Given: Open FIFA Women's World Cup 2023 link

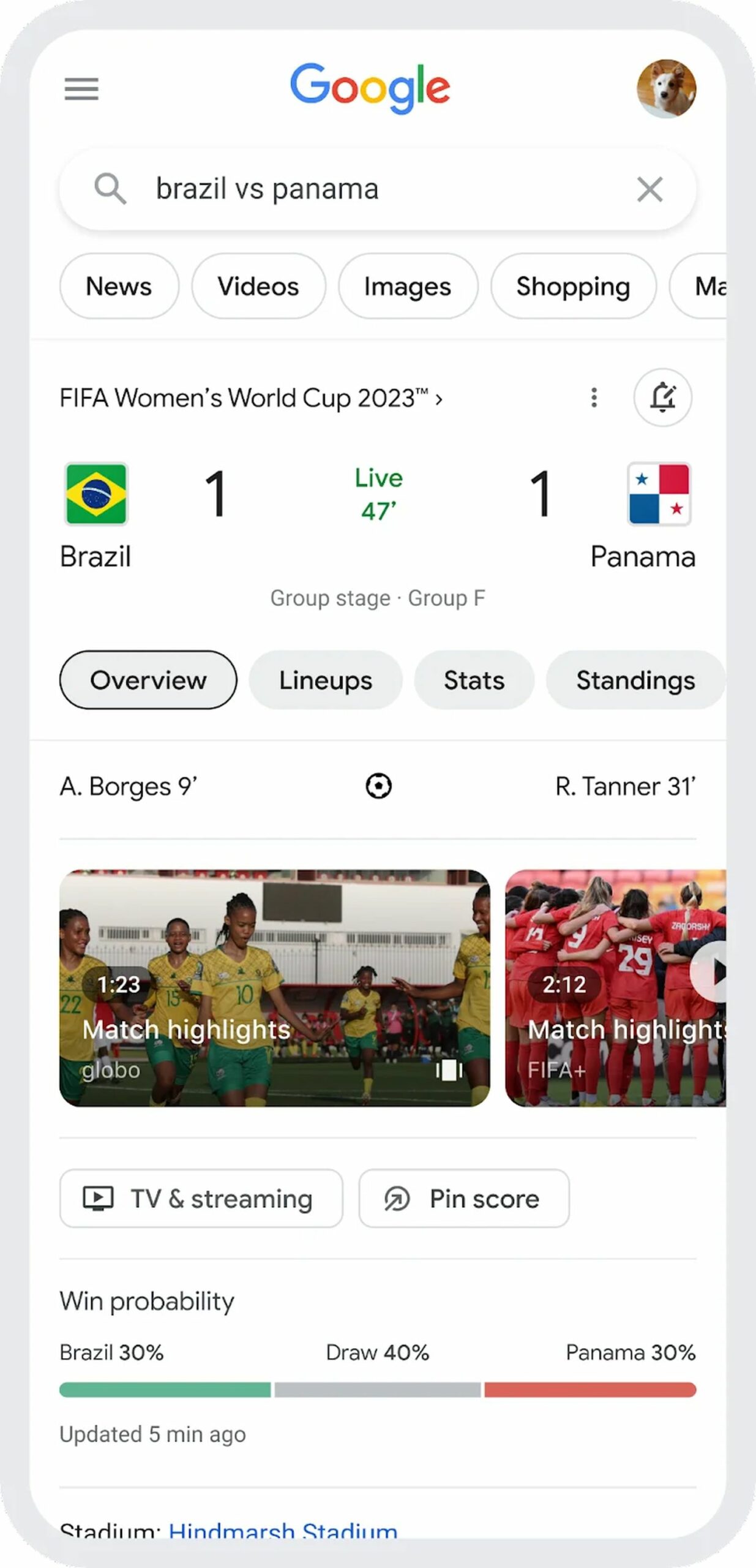Looking at the screenshot, I should (x=251, y=398).
